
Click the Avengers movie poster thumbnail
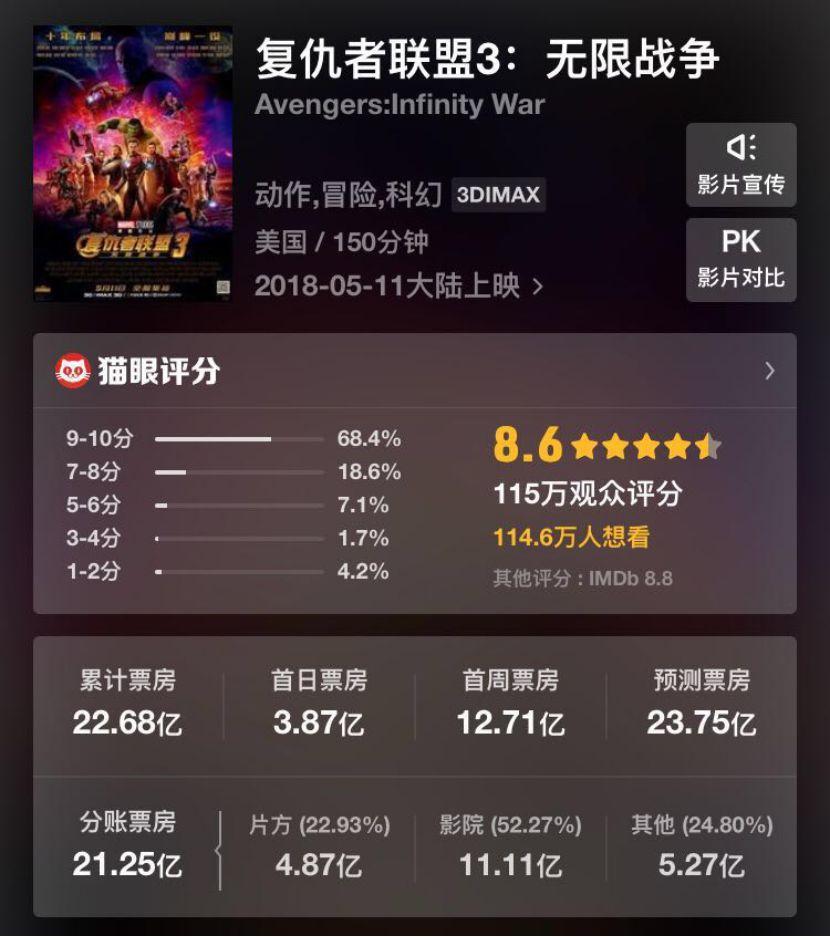tap(128, 160)
